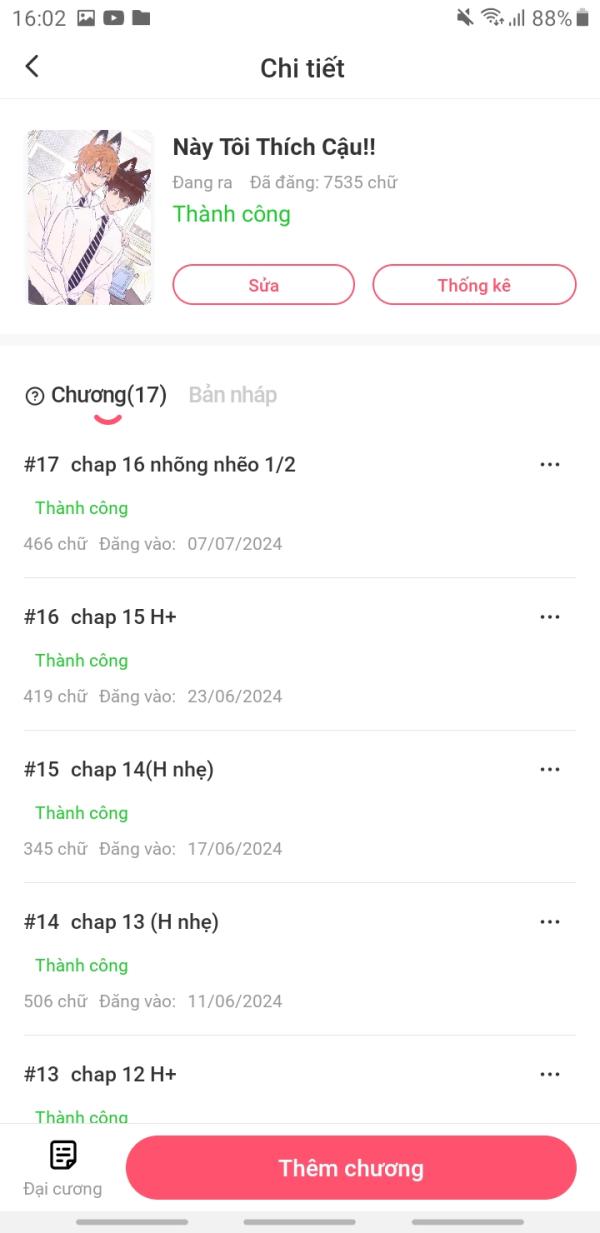Tap the Sửa button
The image size is (600, 1233).
[x=263, y=285]
